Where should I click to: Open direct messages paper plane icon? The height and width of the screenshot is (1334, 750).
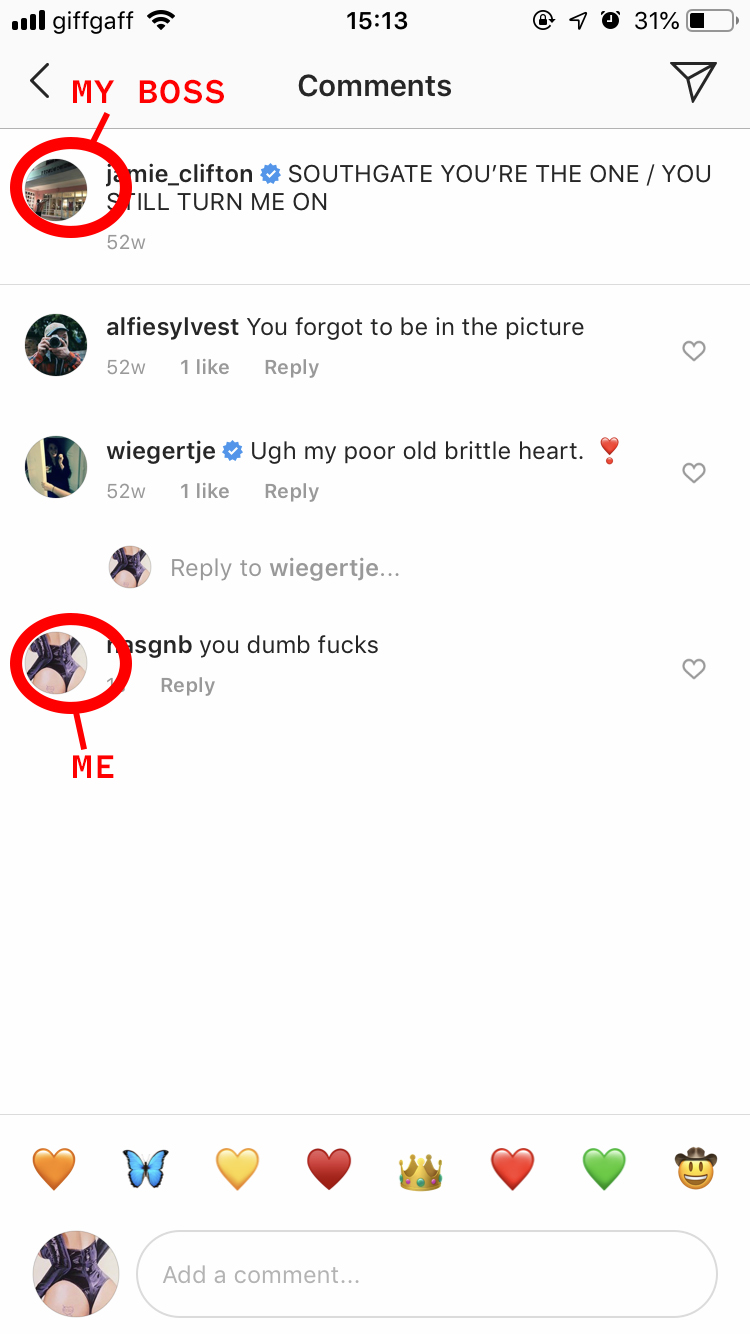(693, 82)
